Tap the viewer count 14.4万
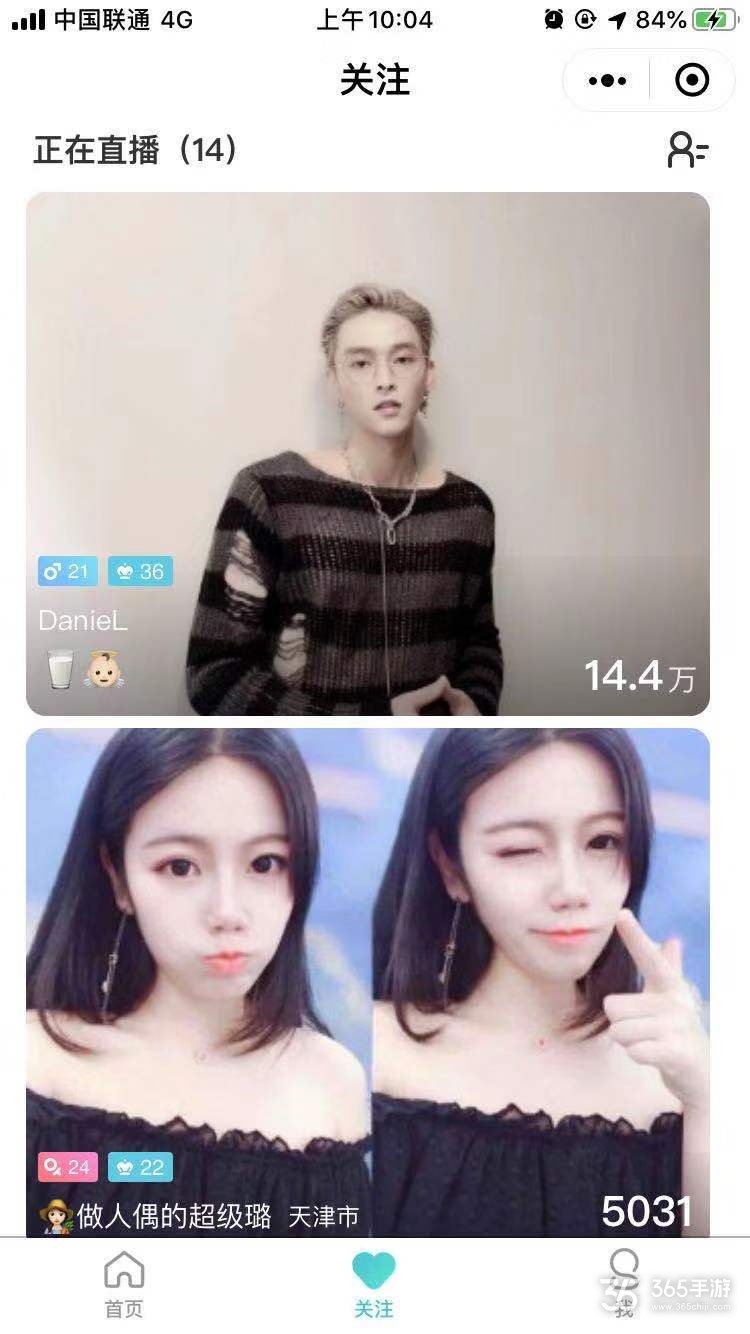 tap(640, 675)
